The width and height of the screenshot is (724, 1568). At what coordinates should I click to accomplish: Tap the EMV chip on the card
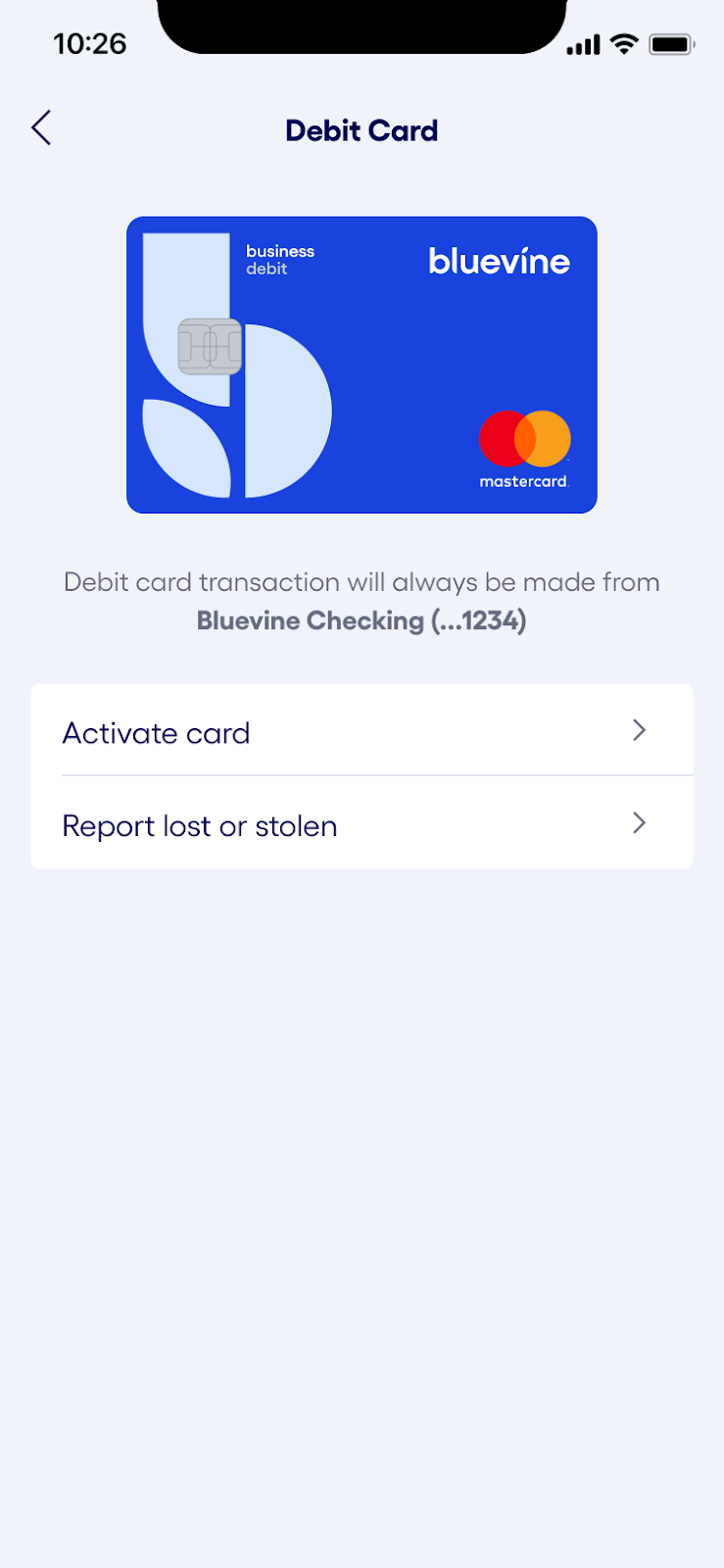pos(211,346)
